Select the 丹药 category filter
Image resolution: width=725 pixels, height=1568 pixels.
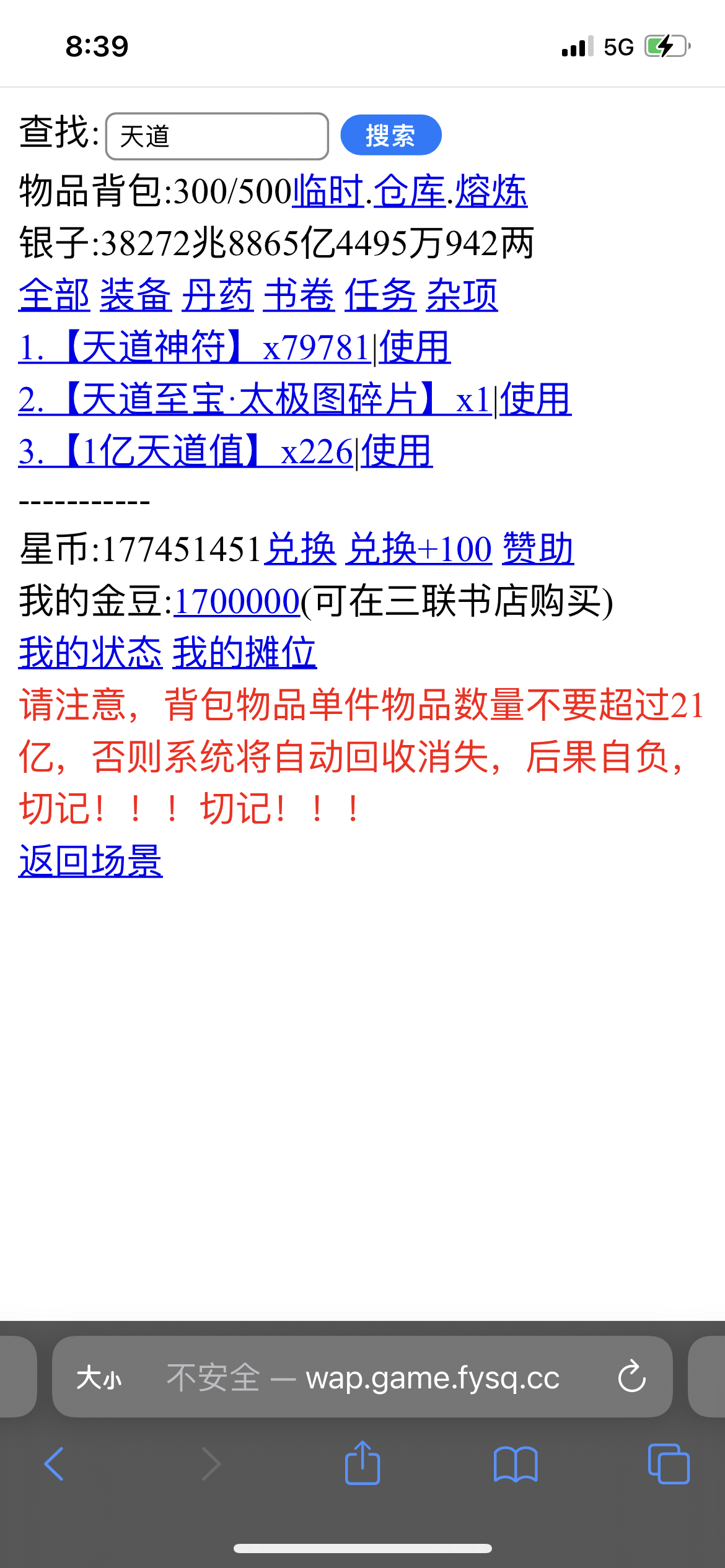tap(217, 295)
